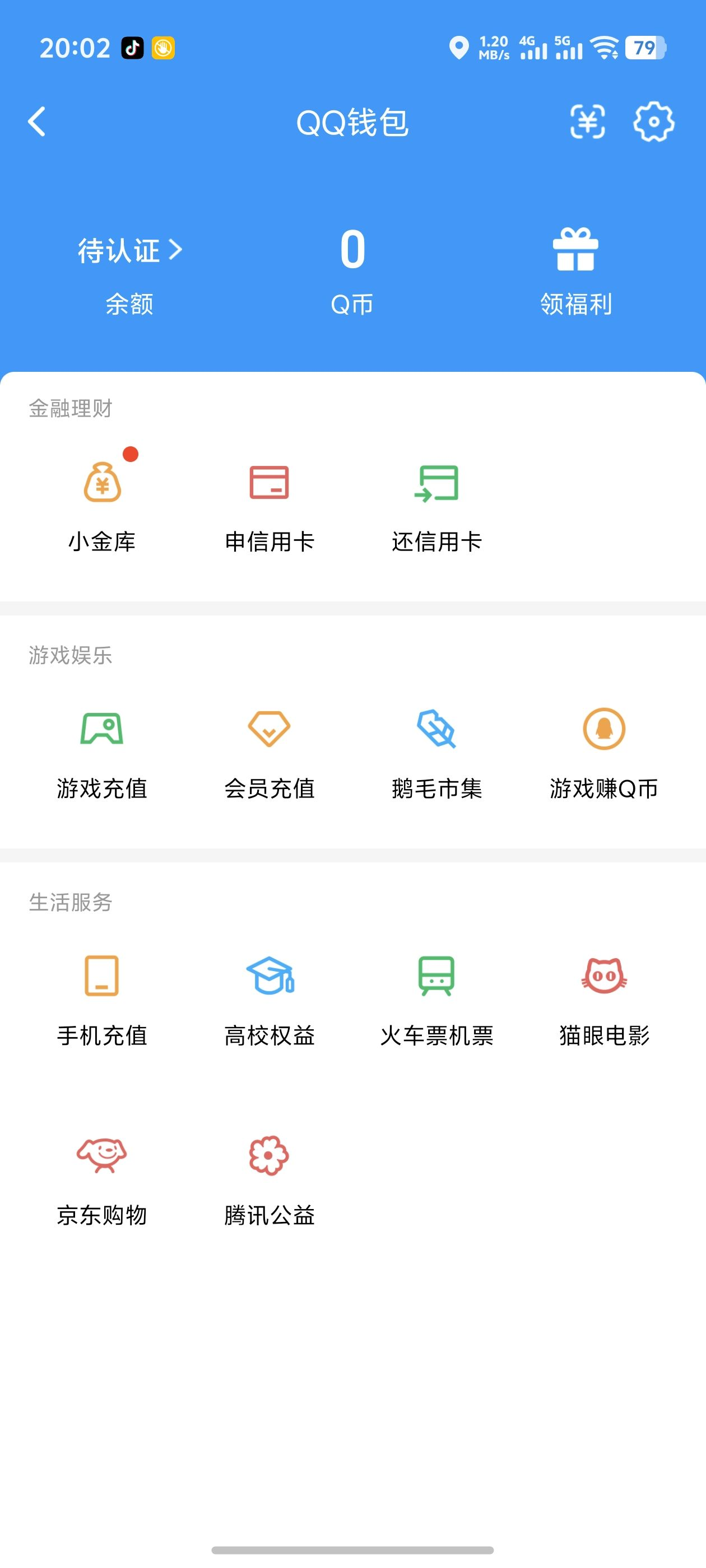Tap the Wi-Fi status bar icon
This screenshot has width=706, height=1568.
tap(604, 48)
